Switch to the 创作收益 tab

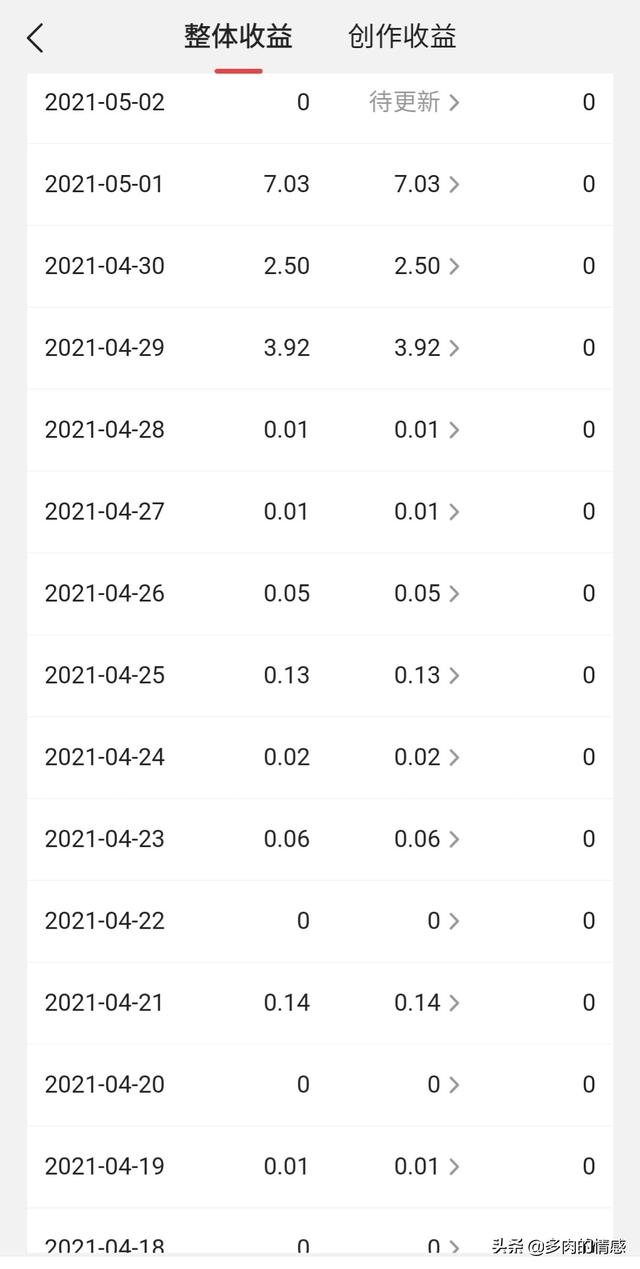402,37
